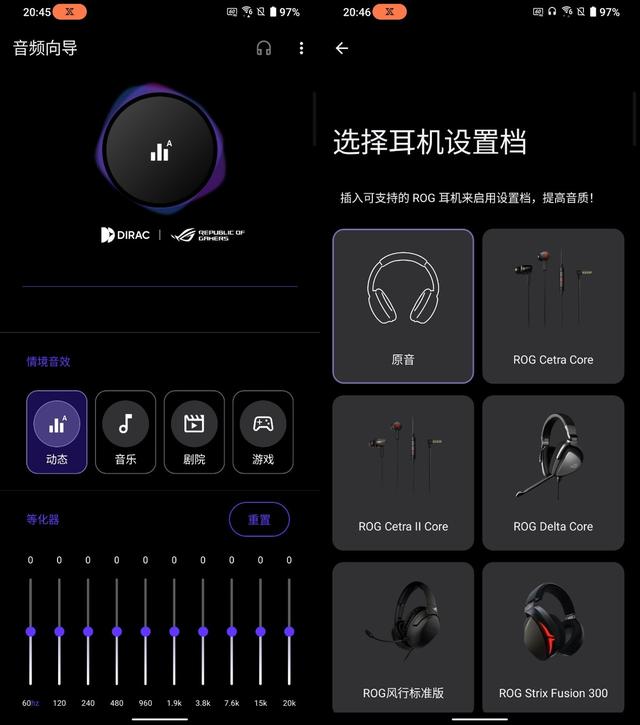Open the headphone profile icon
Image resolution: width=640 pixels, height=725 pixels.
tap(264, 48)
